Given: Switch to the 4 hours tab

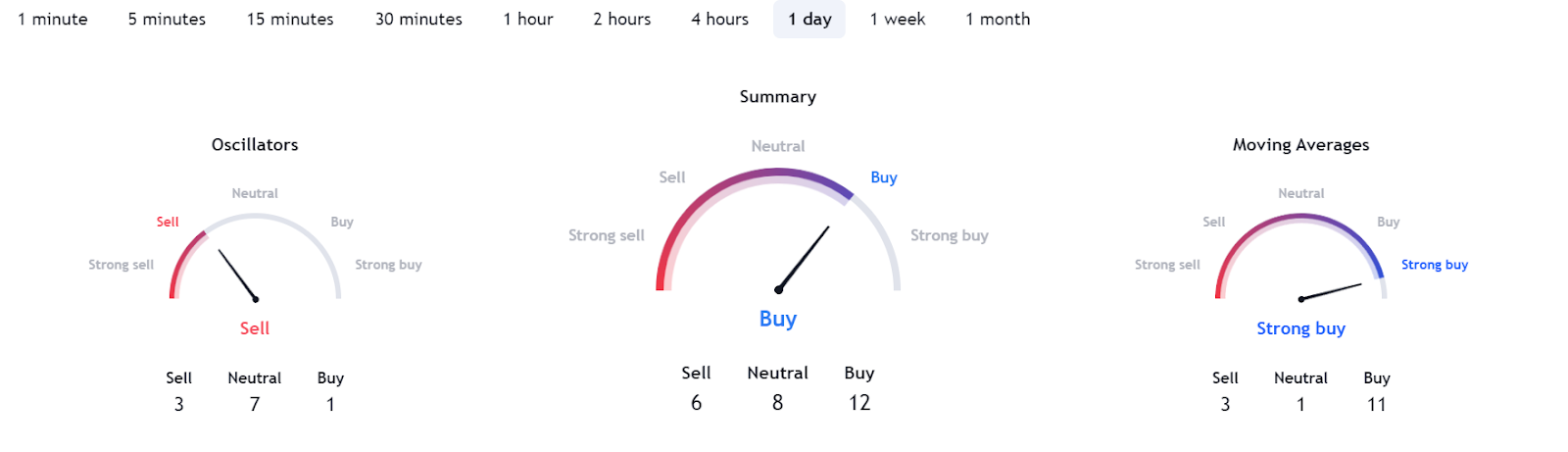Looking at the screenshot, I should point(719,20).
